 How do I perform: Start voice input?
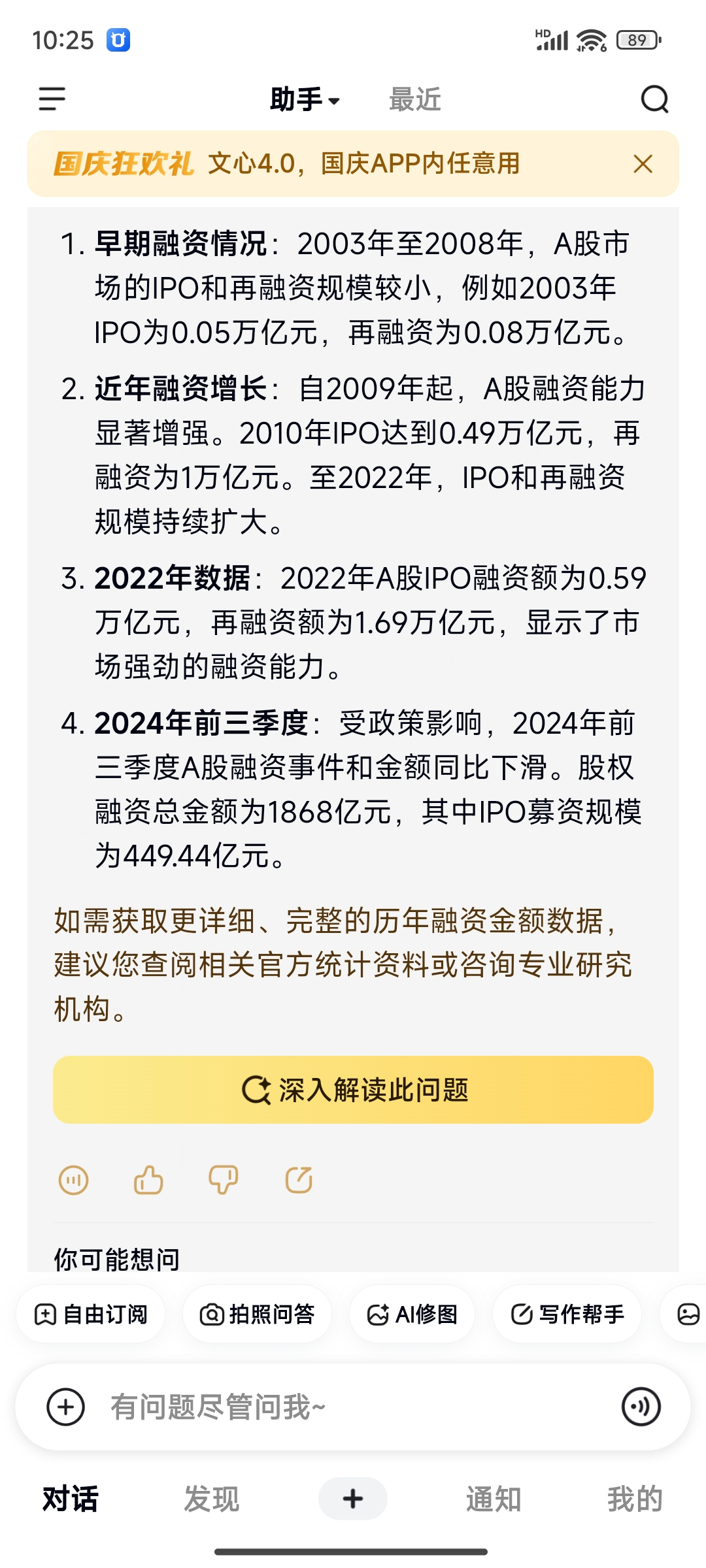[641, 1407]
